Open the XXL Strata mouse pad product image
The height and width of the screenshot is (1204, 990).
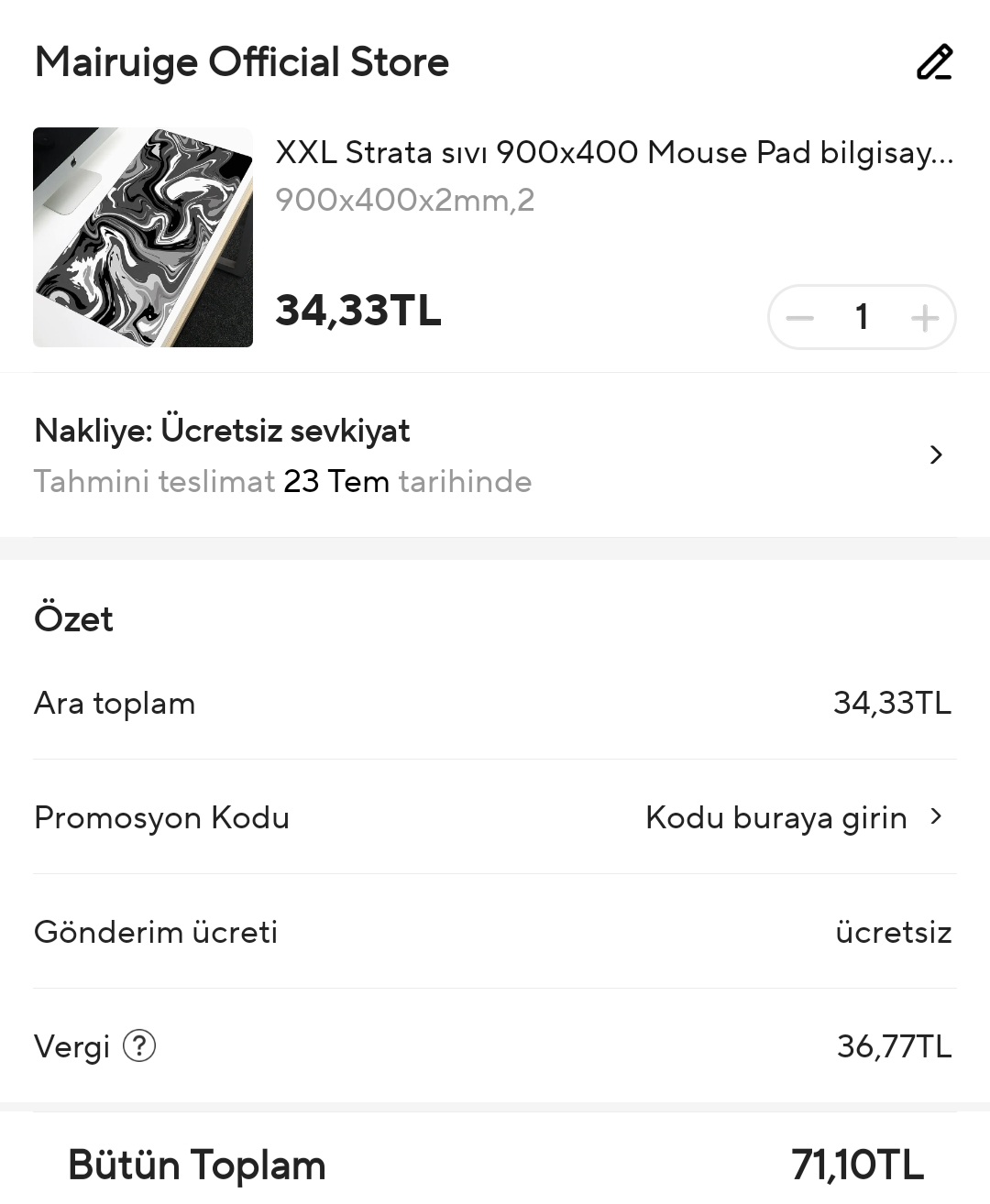[x=143, y=237]
